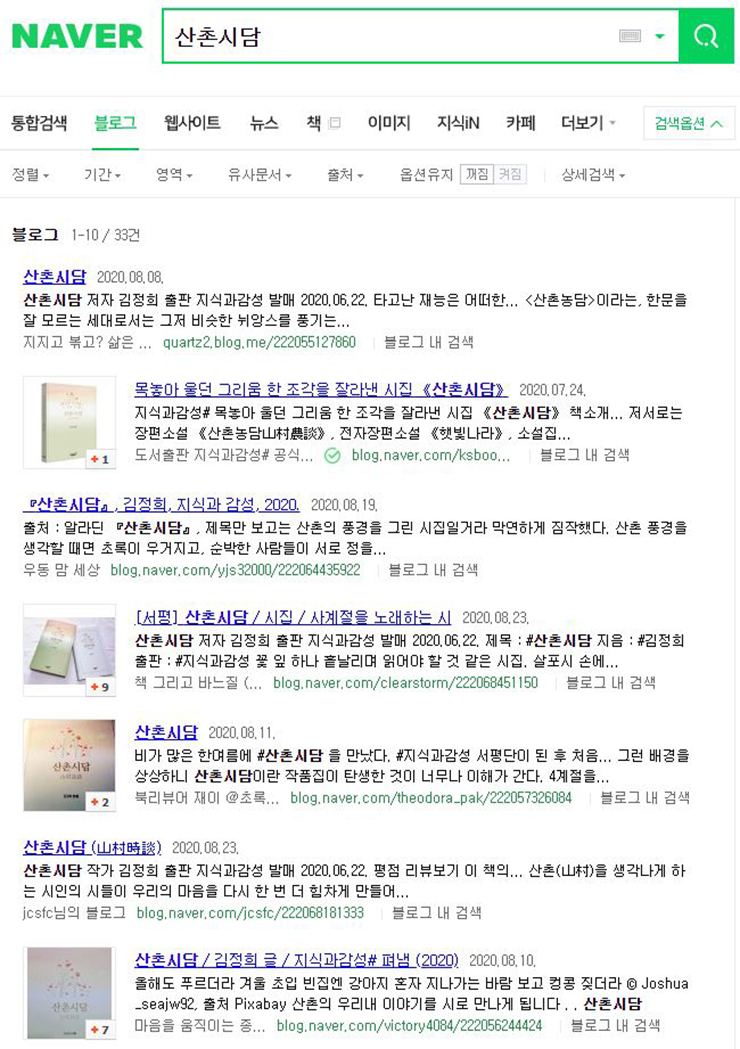Open the on-screen keyboard input tool icon
Viewport: 740px width, 1049px height.
(x=629, y=37)
